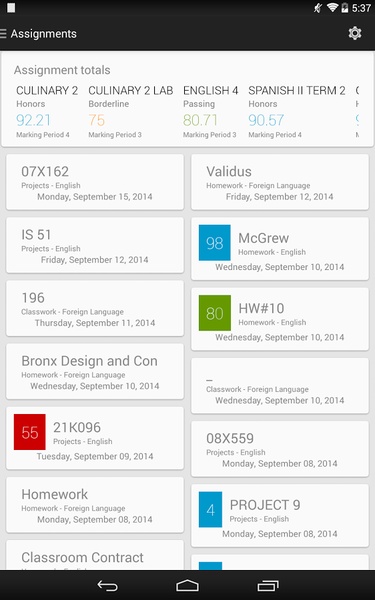
Task: Select the Homework foreign language card
Action: pos(95,505)
